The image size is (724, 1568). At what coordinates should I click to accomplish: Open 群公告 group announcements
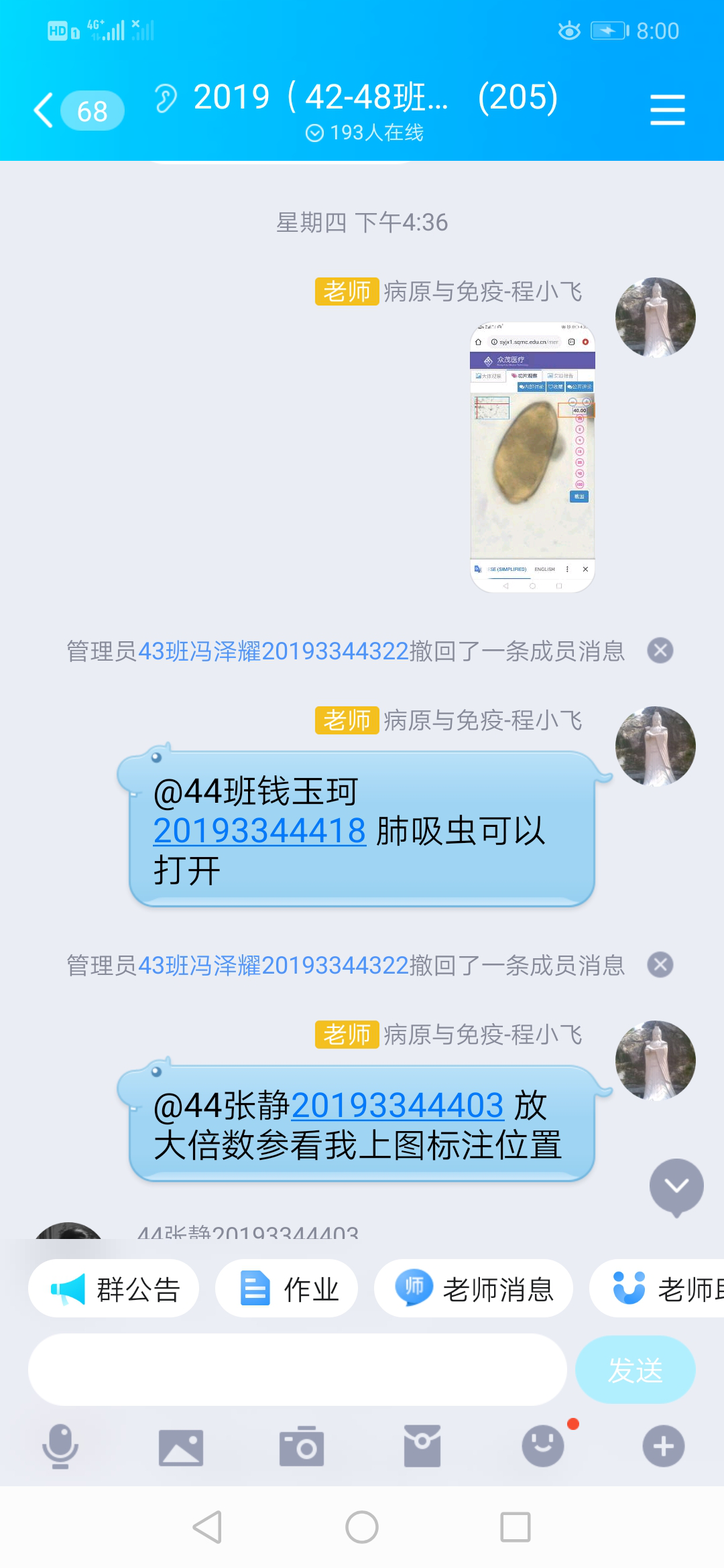tap(114, 1289)
